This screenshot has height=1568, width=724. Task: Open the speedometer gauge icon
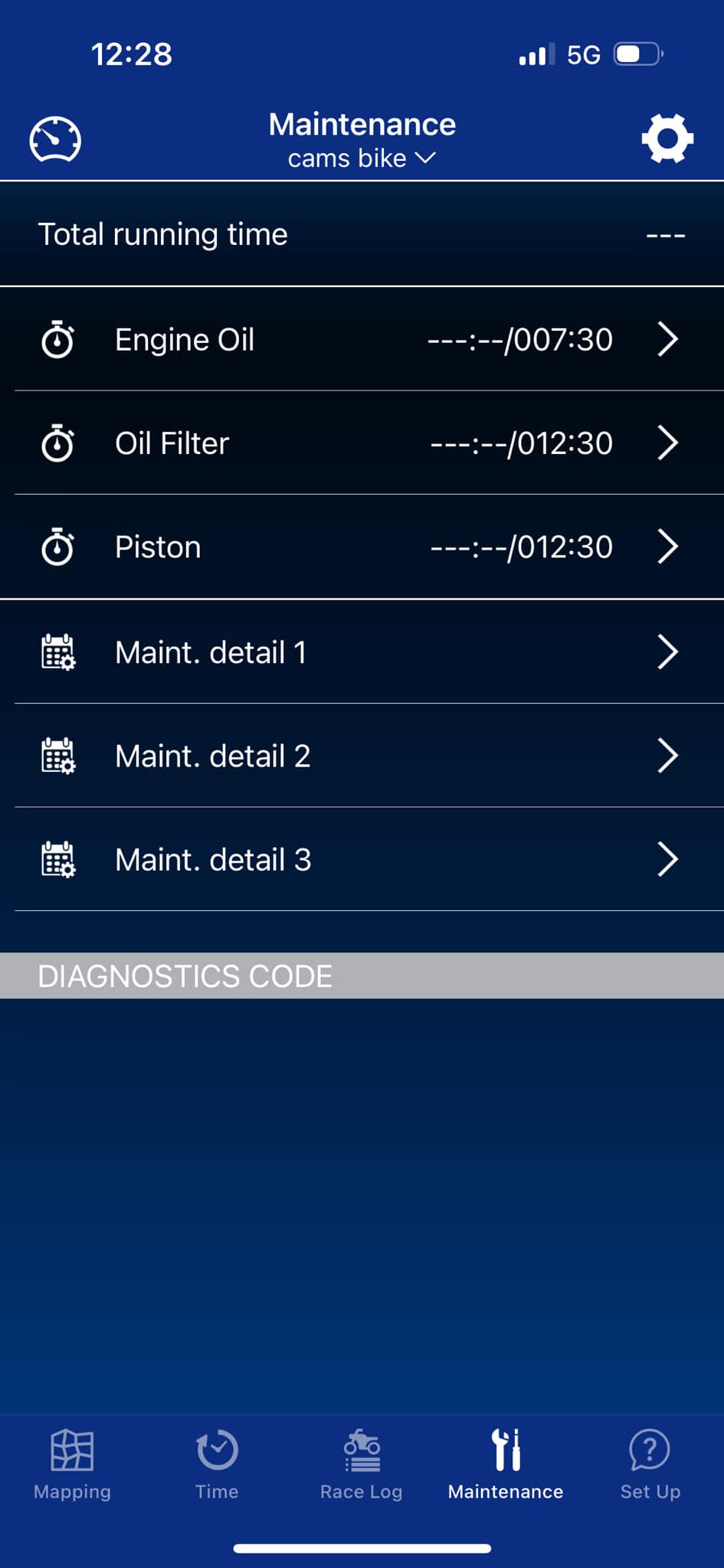pyautogui.click(x=55, y=139)
